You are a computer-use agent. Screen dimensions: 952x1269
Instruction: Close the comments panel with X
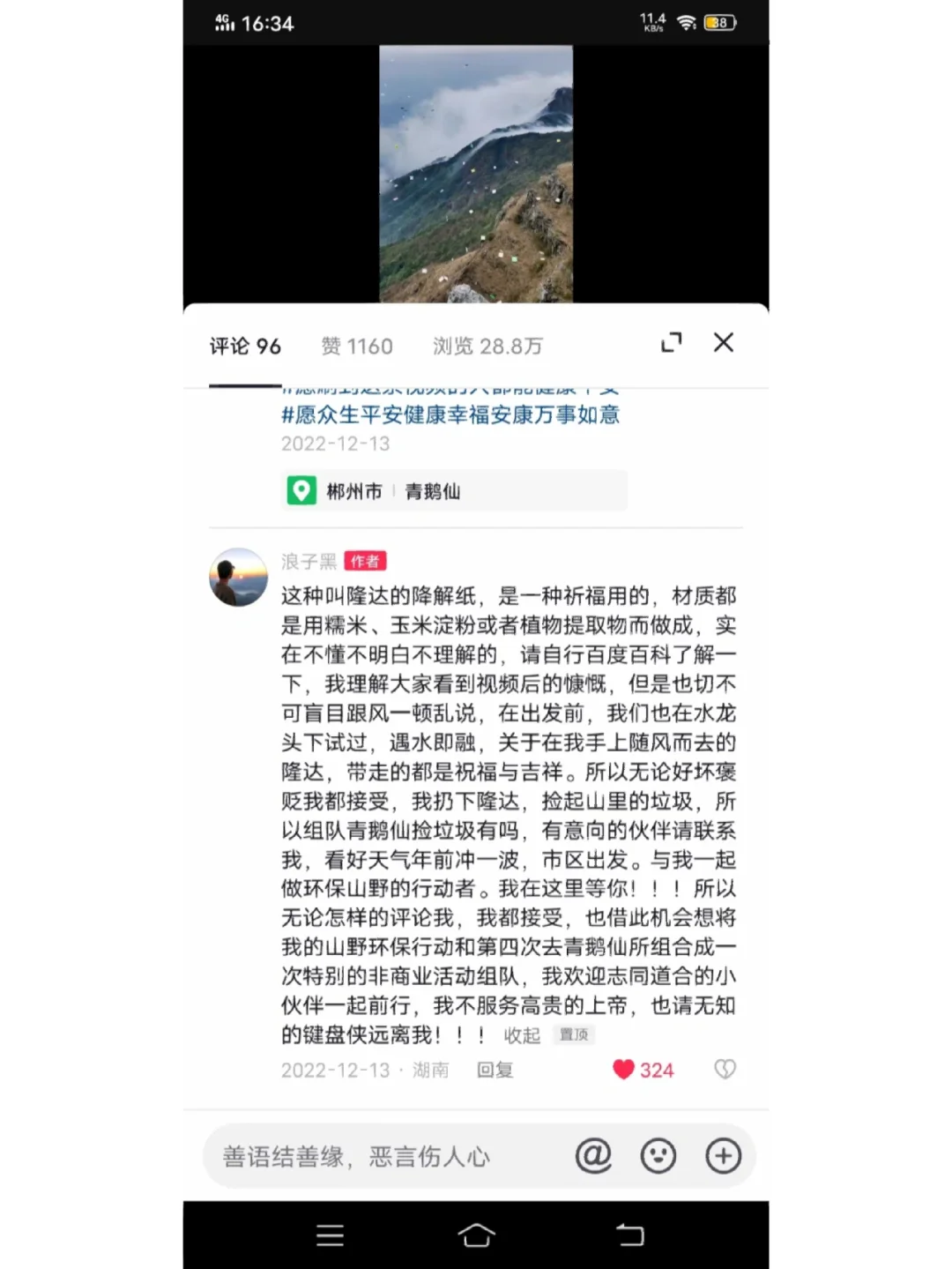coord(724,342)
